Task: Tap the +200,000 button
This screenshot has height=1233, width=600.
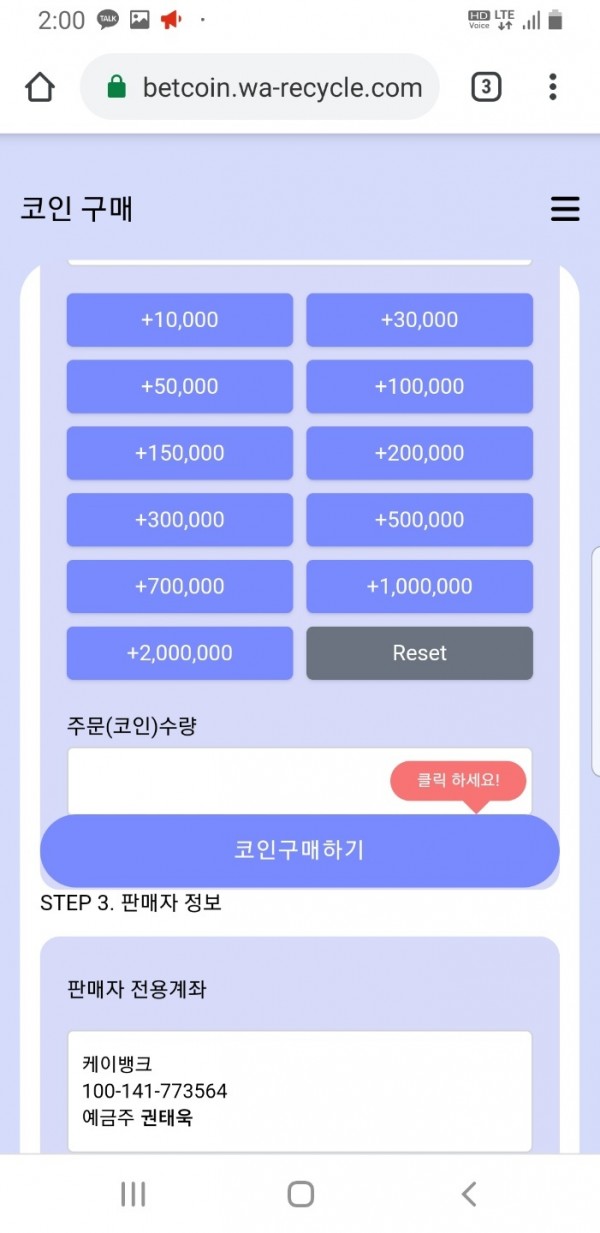Action: (419, 453)
